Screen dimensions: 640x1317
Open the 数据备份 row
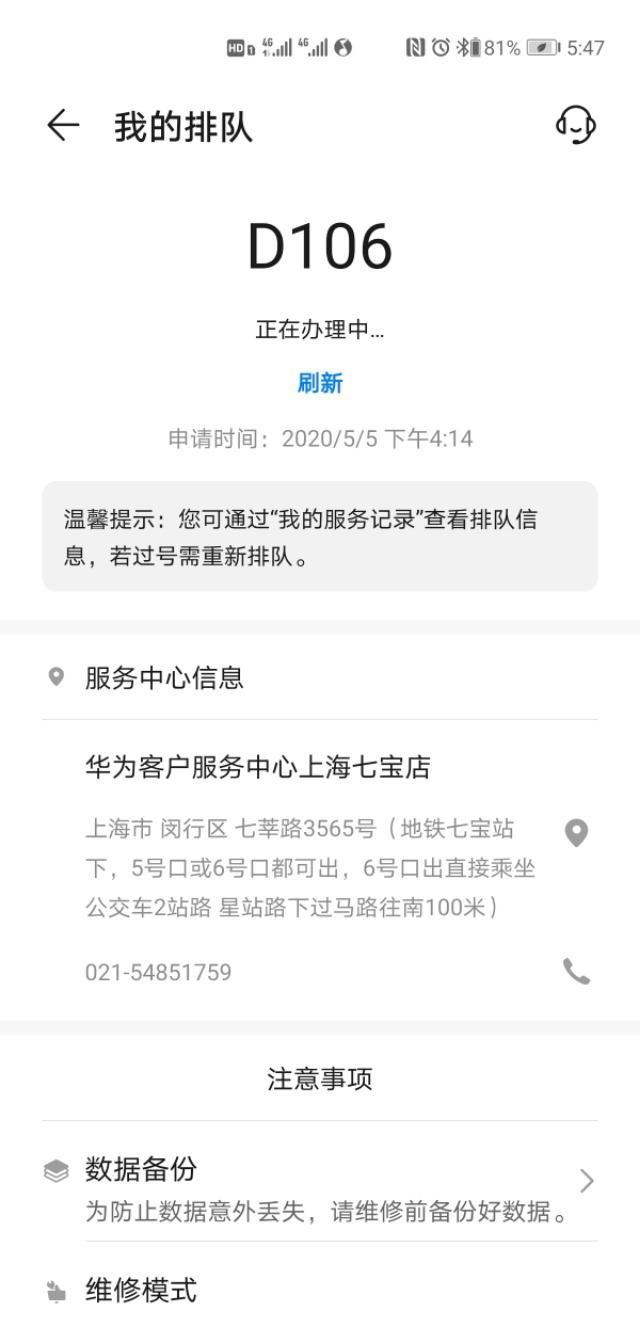[320, 1188]
